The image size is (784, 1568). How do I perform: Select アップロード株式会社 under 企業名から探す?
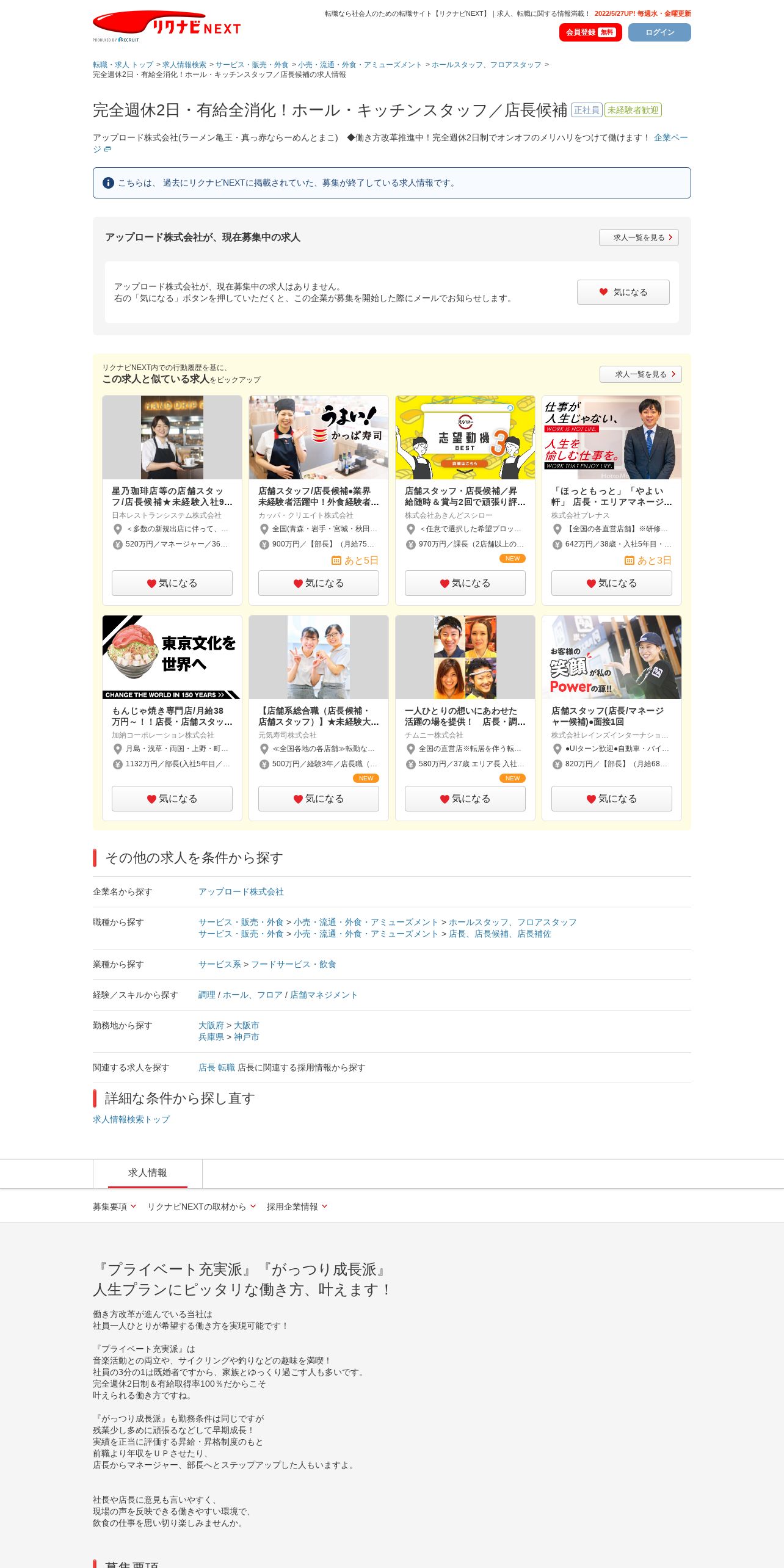point(241,891)
